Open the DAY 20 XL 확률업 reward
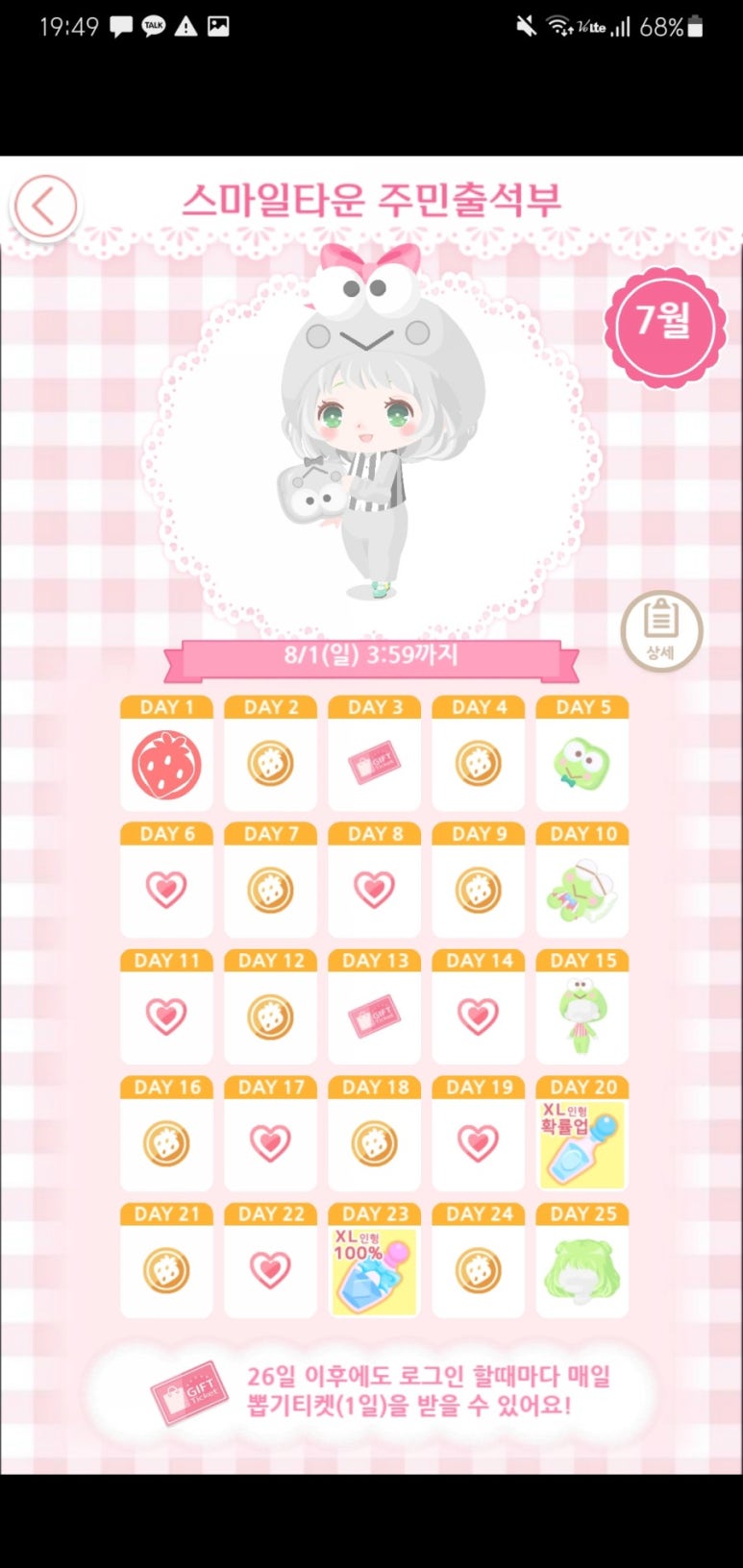Screen dimensions: 743x1568 [x=582, y=1144]
